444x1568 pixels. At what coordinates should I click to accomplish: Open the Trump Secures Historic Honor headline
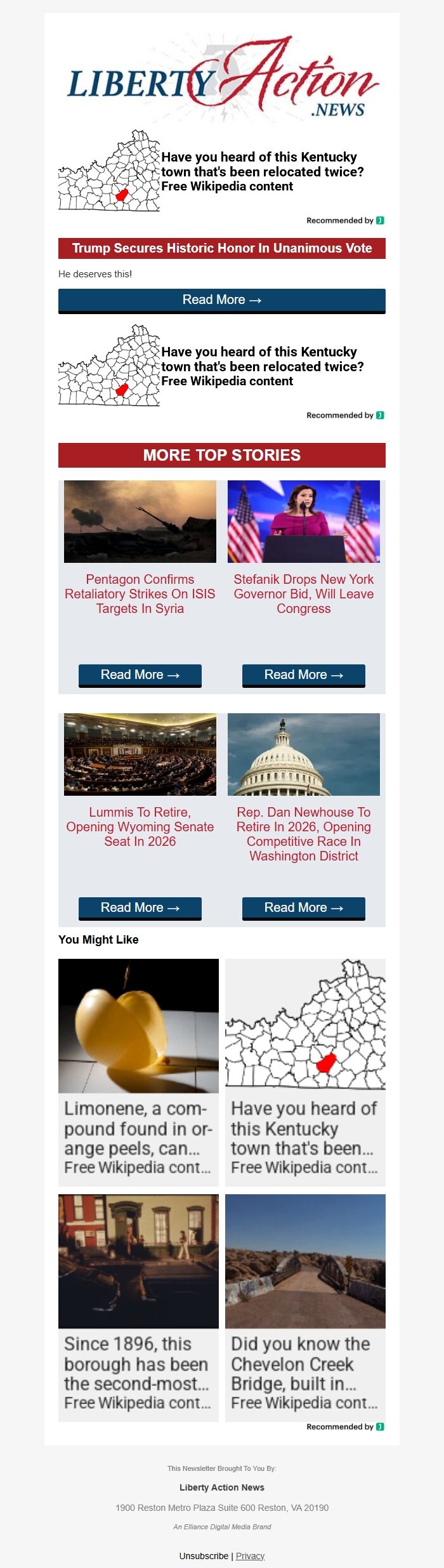point(222,248)
